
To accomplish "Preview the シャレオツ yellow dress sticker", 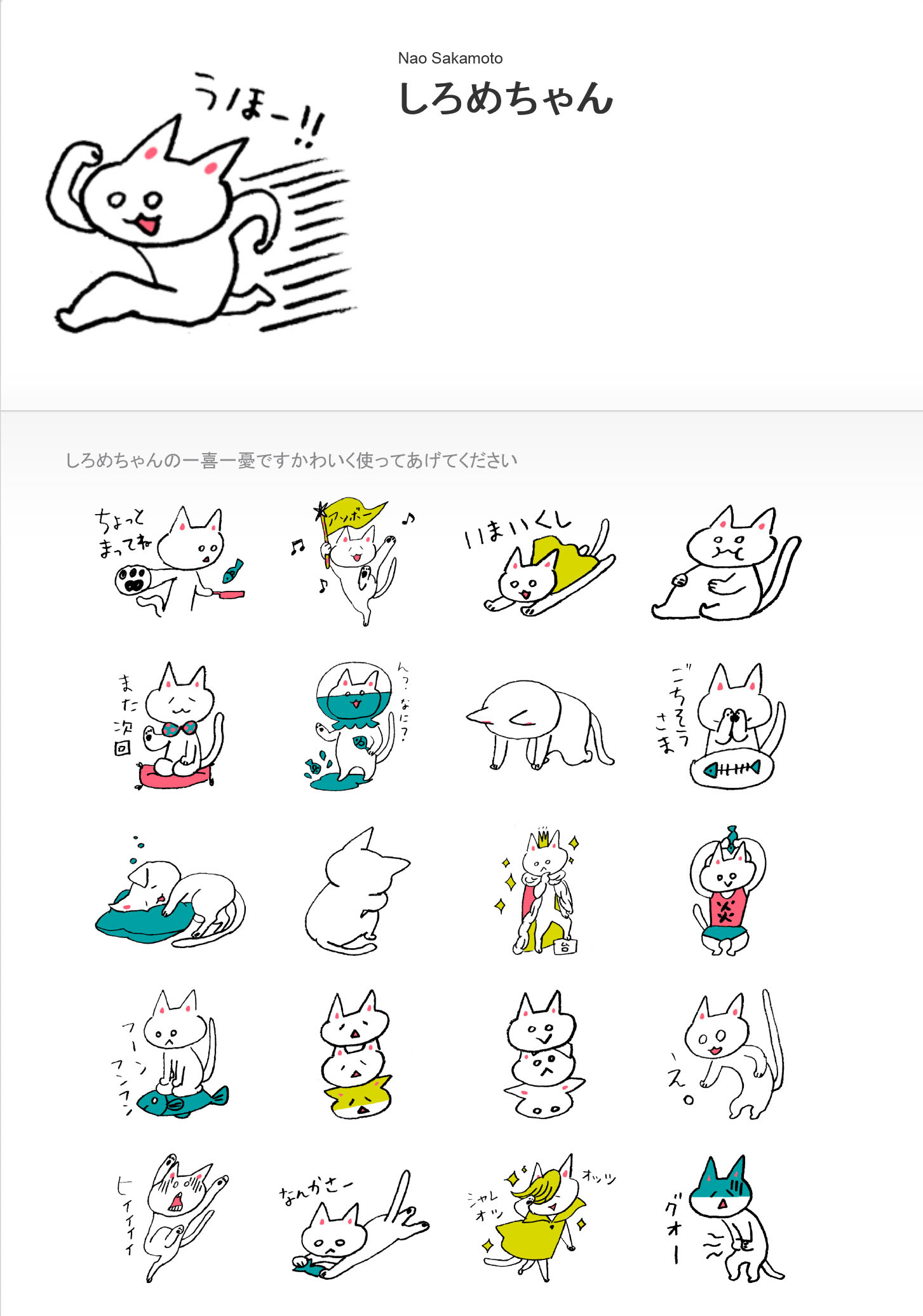I will pyautogui.click(x=540, y=1217).
